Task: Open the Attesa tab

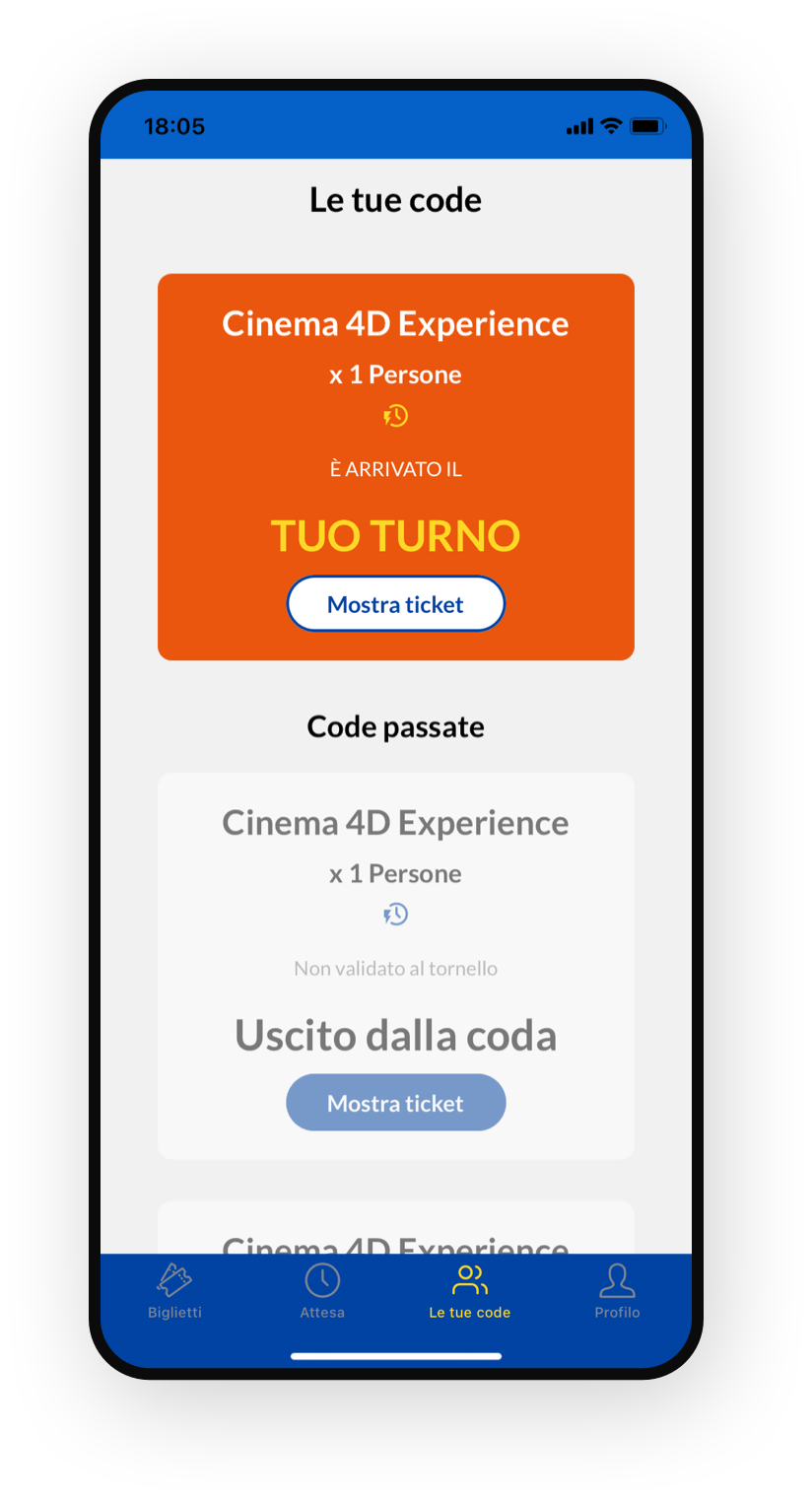Action: 322,1292
